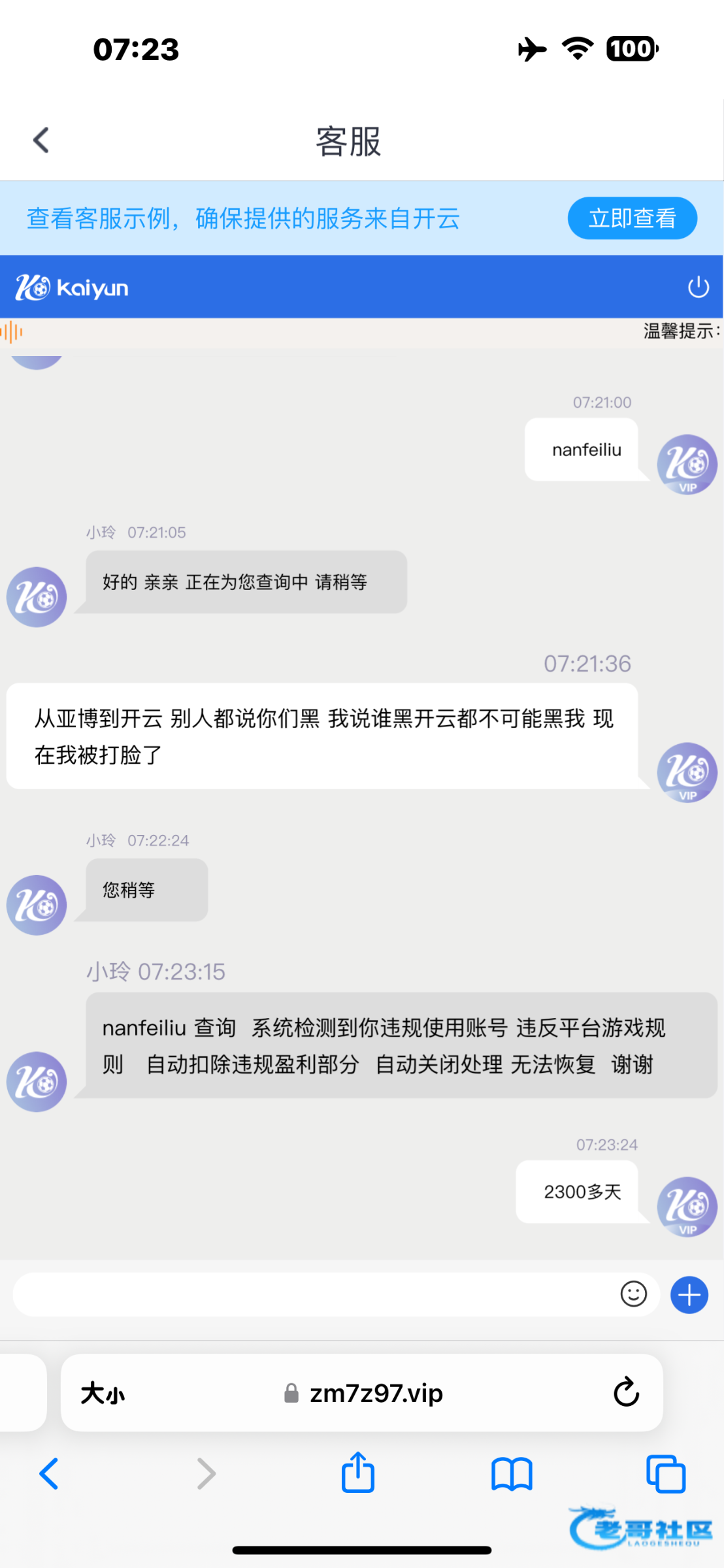
Task: Reload the zm7z97.vip page
Action: pos(626,1392)
